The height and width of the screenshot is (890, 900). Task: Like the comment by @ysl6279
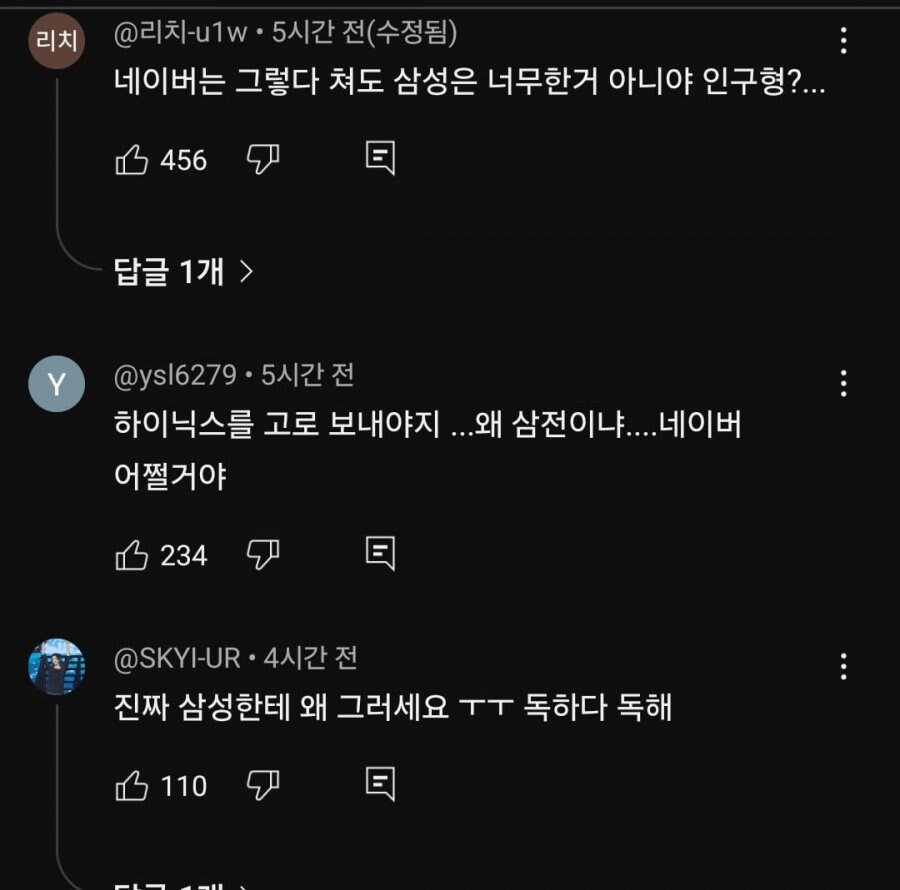(132, 555)
